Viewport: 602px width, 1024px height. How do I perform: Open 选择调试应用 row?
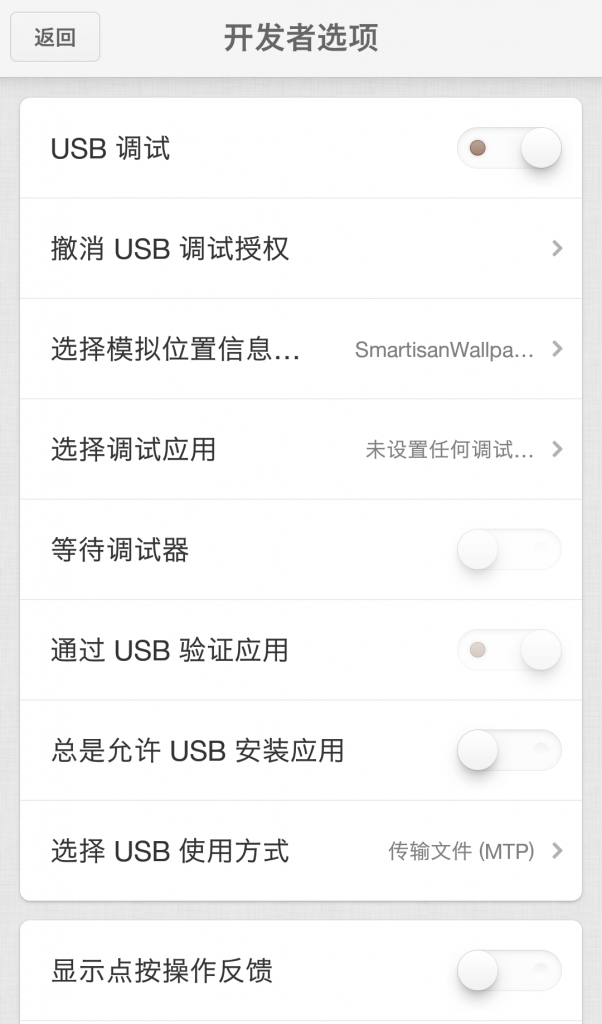[x=300, y=450]
